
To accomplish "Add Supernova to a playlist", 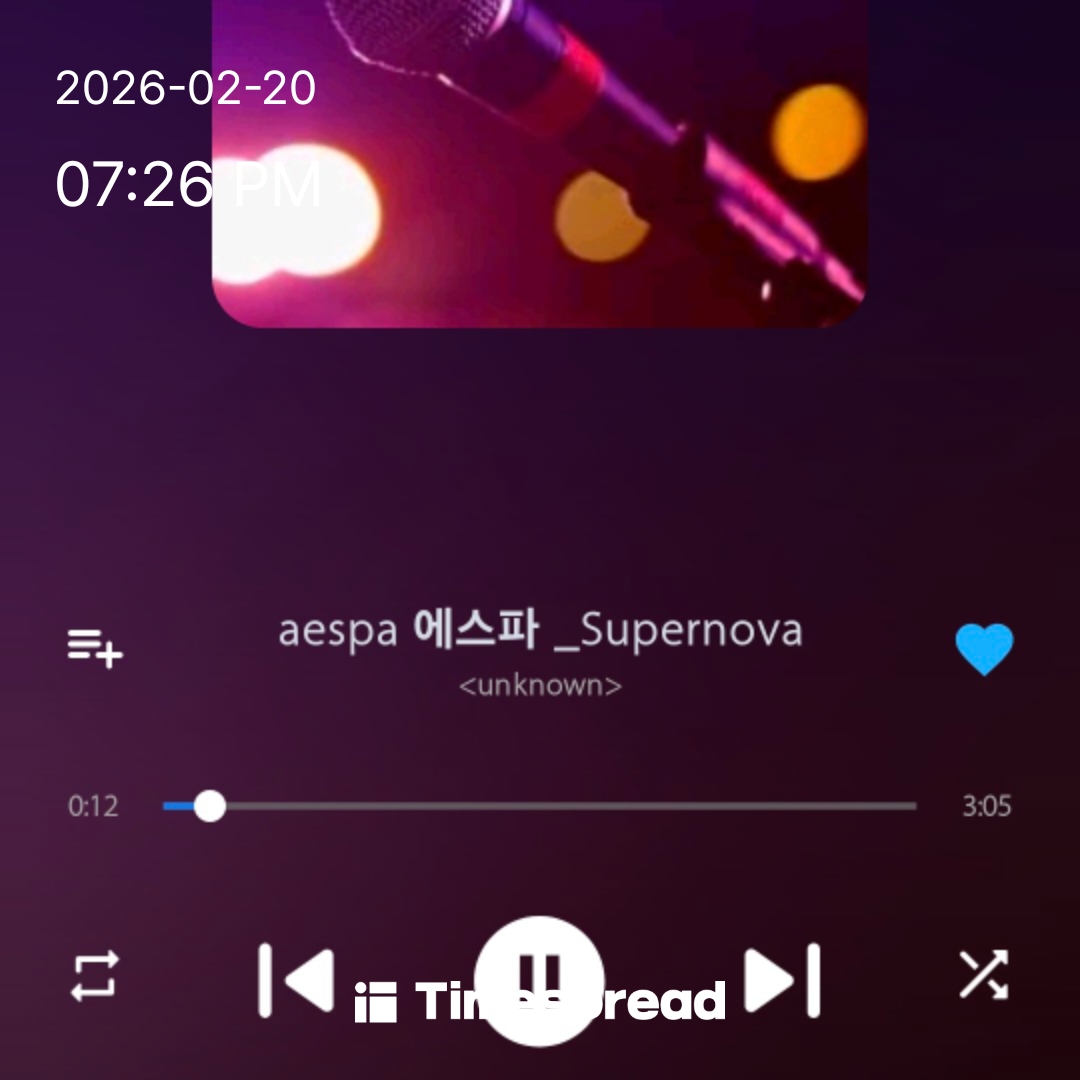I will click(95, 648).
